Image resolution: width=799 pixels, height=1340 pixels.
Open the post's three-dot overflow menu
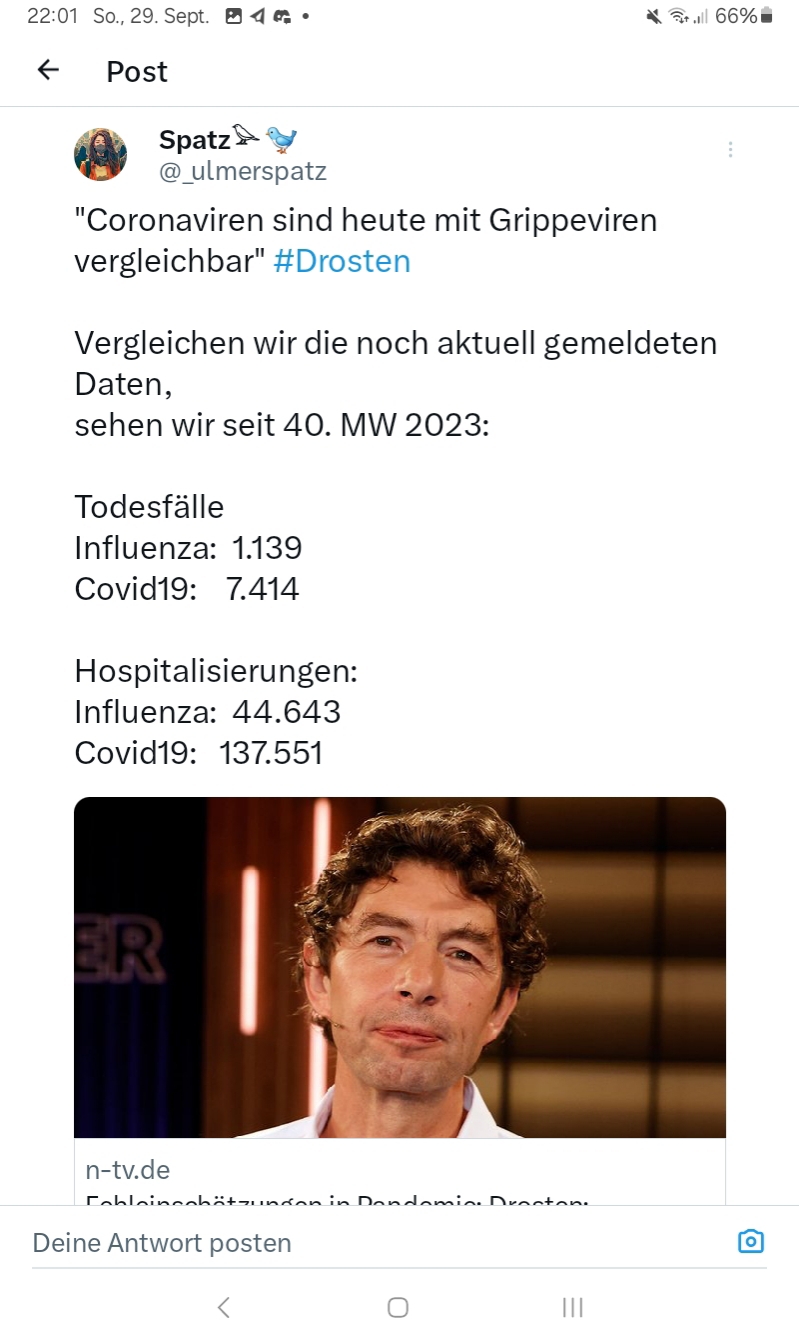730,150
